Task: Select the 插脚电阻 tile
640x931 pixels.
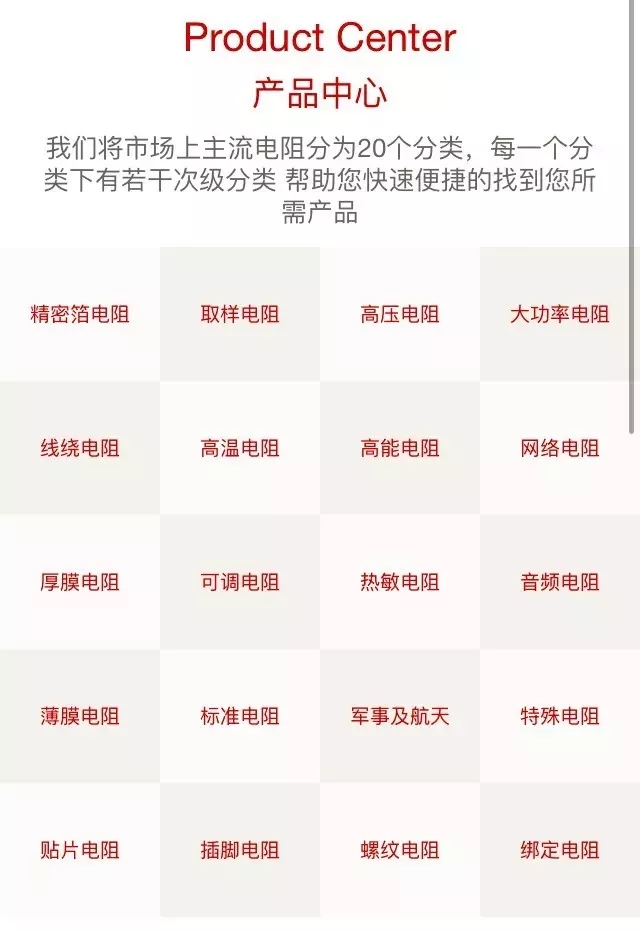Action: (240, 850)
